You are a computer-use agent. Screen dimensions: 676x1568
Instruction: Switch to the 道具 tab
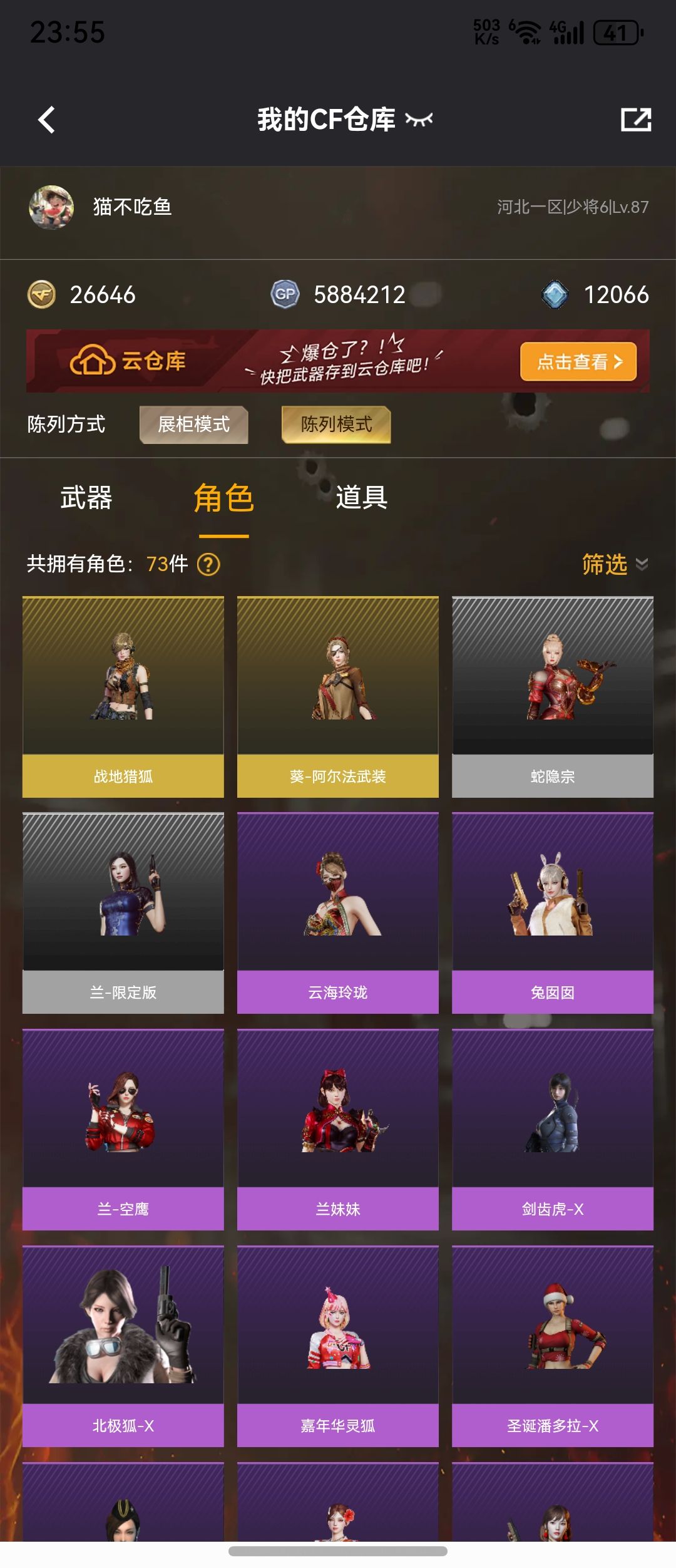pos(362,498)
